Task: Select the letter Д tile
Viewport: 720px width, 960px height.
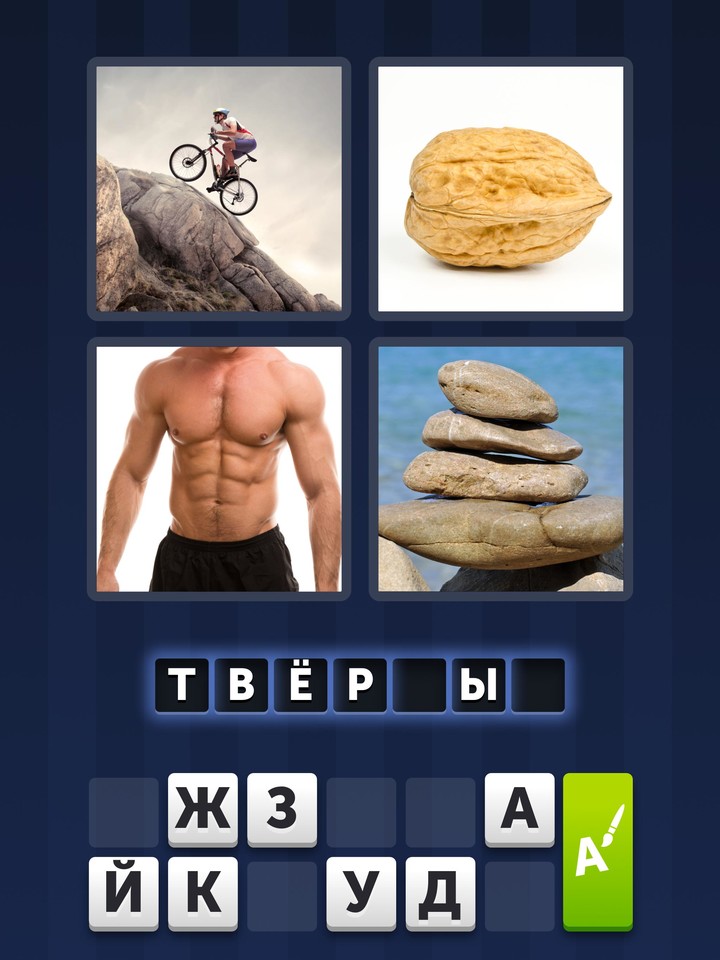Action: coord(440,893)
